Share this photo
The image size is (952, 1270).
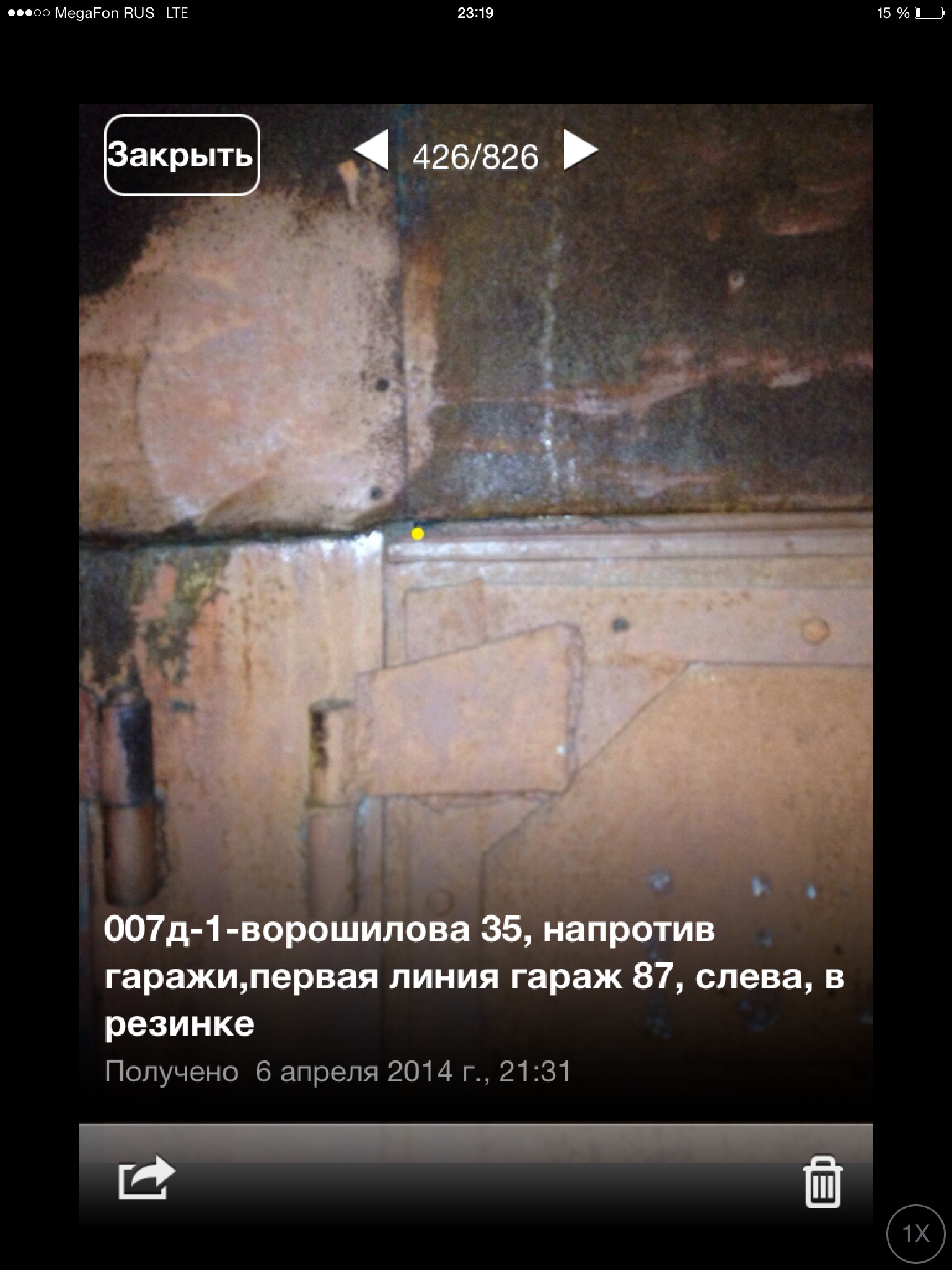coord(146,1176)
